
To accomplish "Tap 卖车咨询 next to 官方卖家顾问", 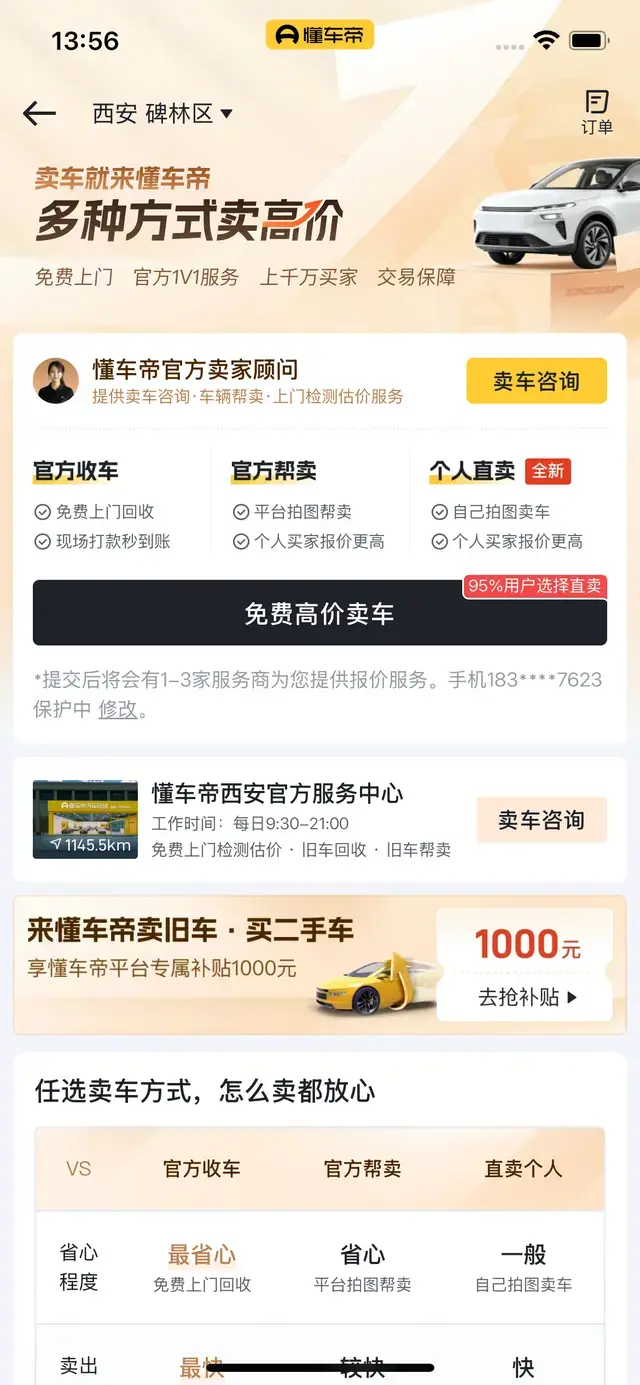I will pos(536,381).
